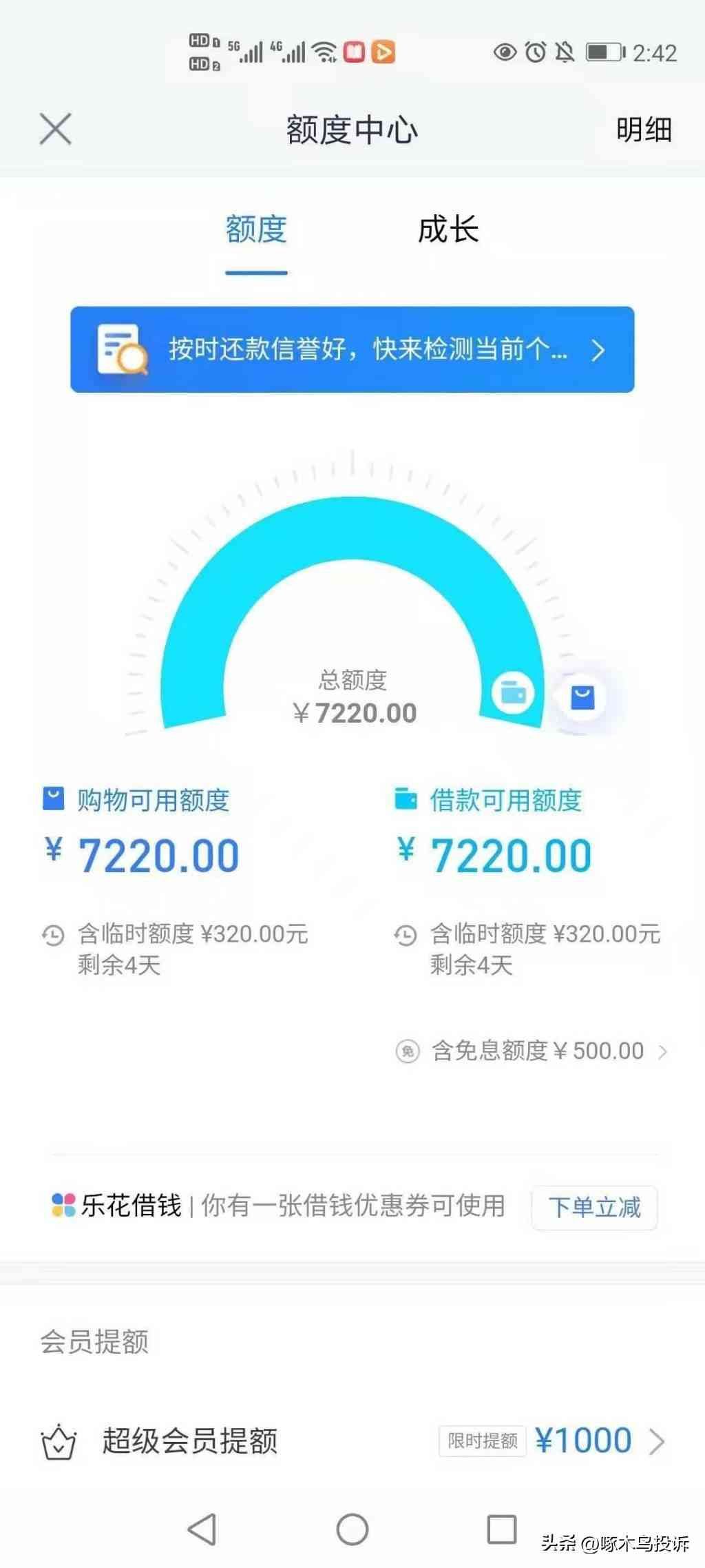The height and width of the screenshot is (1568, 705).
Task: Select the 额度 tab
Action: click(256, 230)
